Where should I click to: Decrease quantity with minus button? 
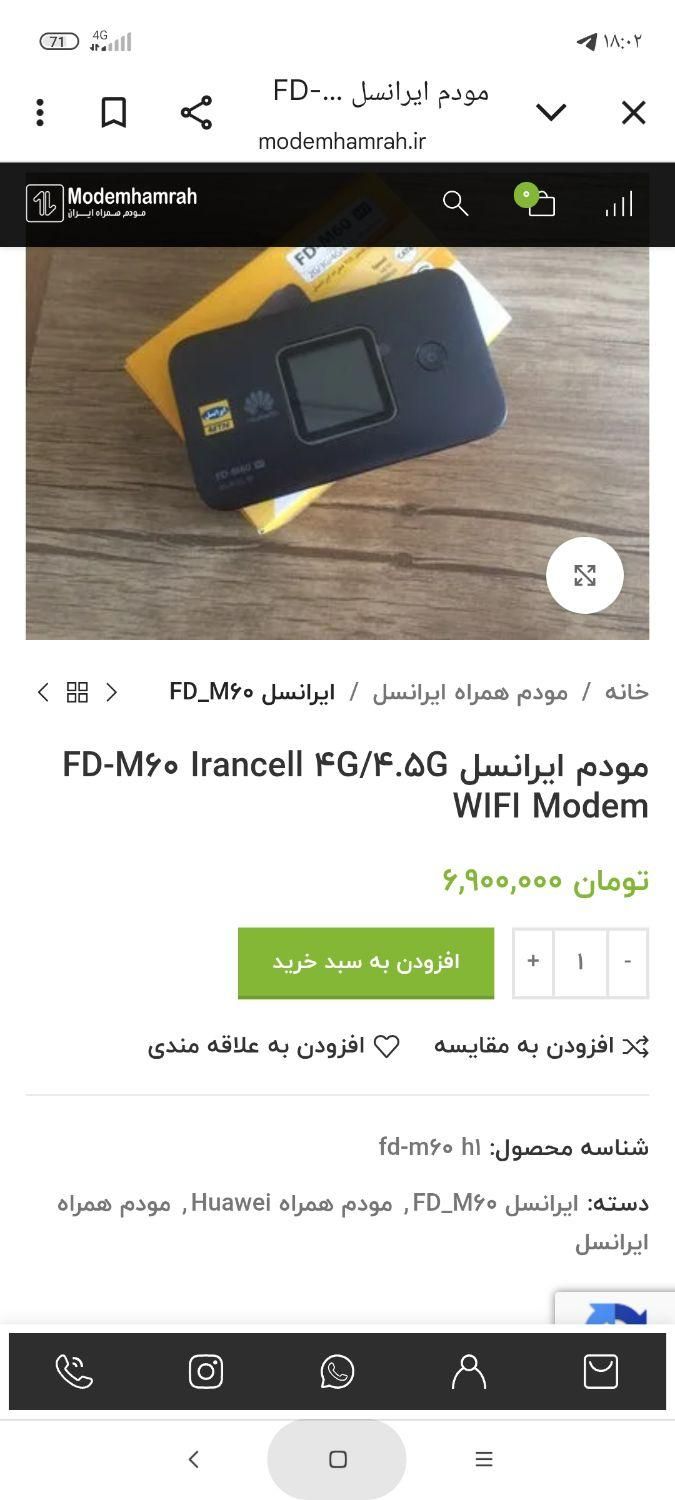click(x=627, y=962)
